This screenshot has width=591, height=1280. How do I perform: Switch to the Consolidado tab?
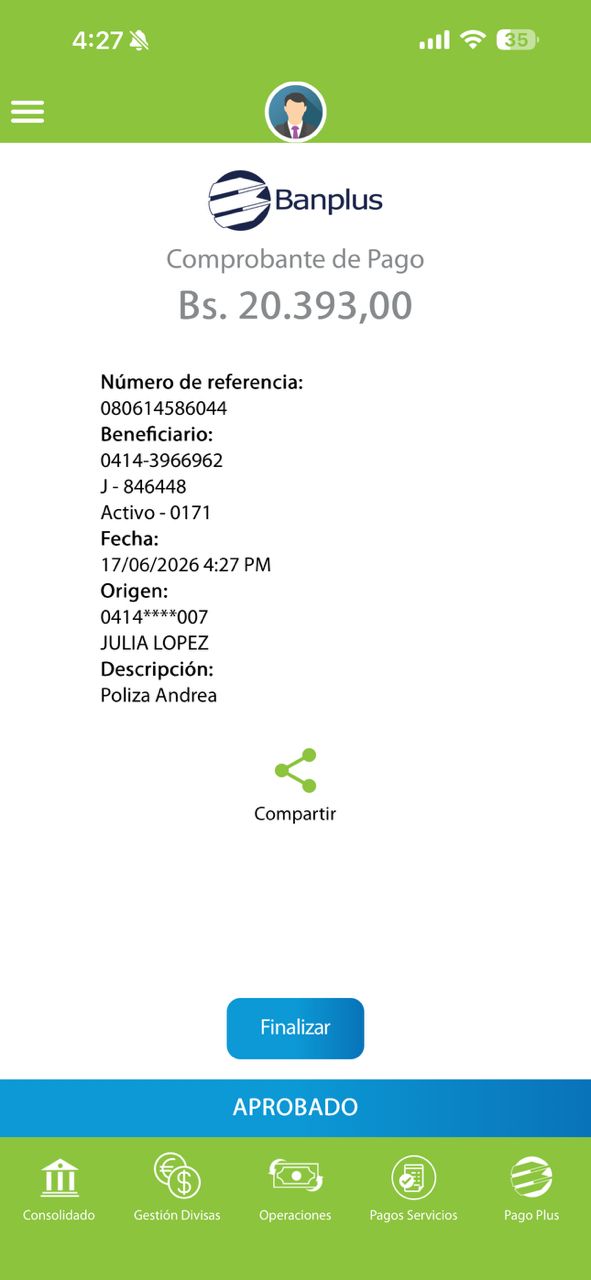coord(59,1189)
